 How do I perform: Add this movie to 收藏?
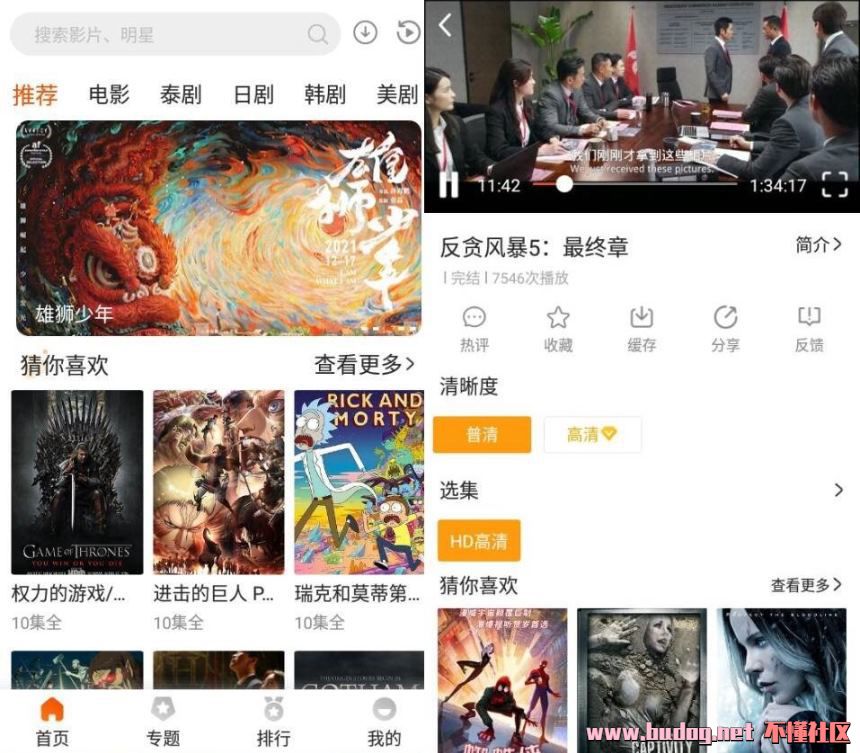click(x=558, y=328)
